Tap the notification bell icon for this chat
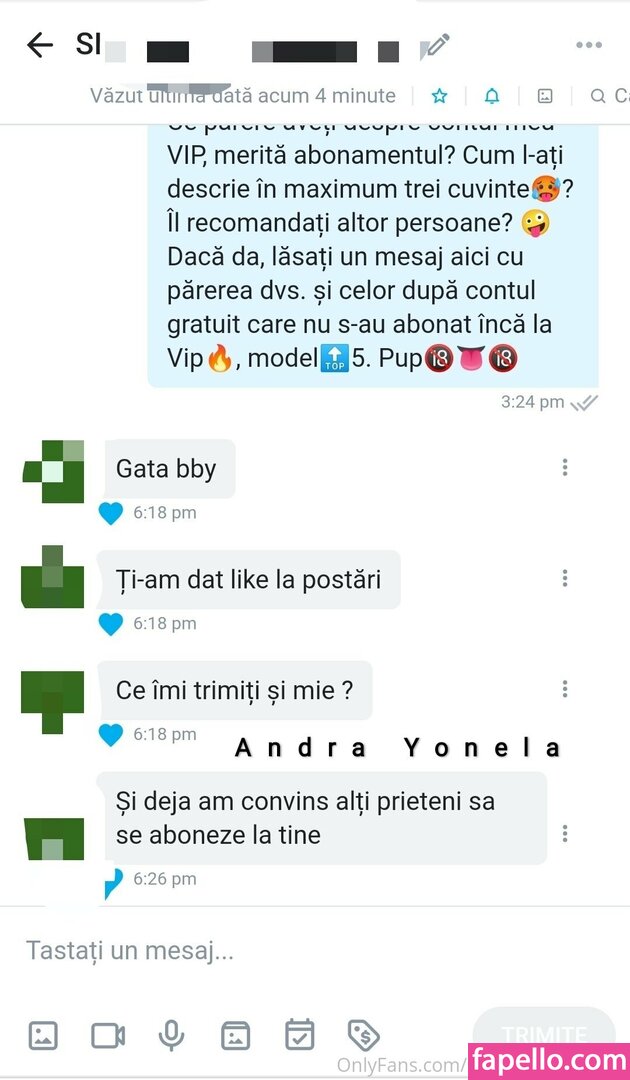Screen dimensions: 630x1080 pyautogui.click(x=492, y=96)
